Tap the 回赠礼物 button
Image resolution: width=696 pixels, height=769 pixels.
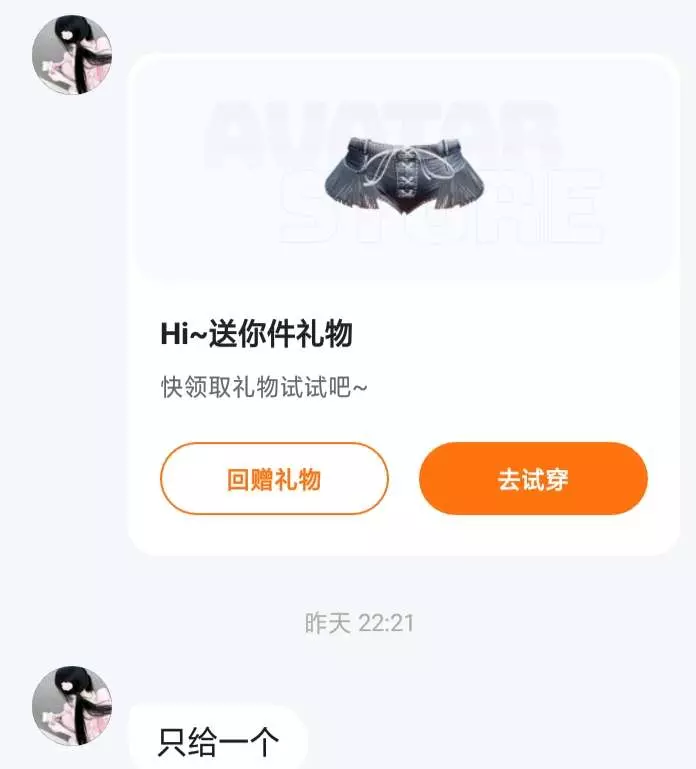click(x=274, y=479)
